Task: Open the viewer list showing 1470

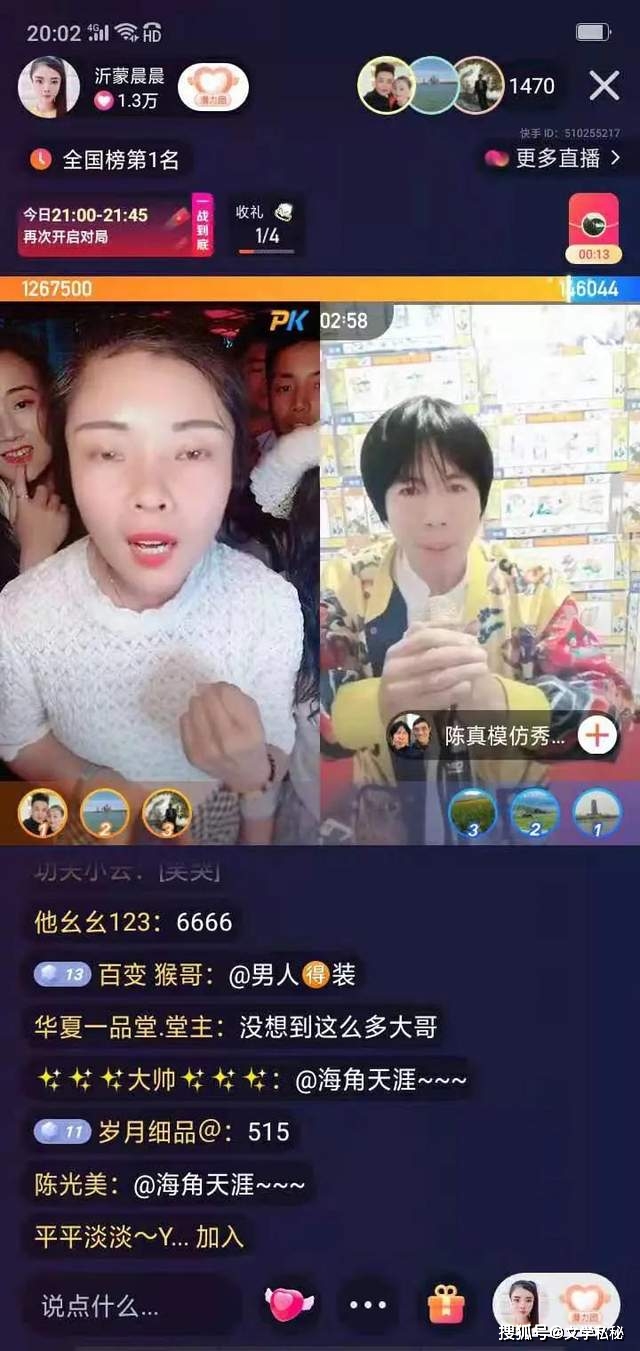Action: pyautogui.click(x=531, y=86)
